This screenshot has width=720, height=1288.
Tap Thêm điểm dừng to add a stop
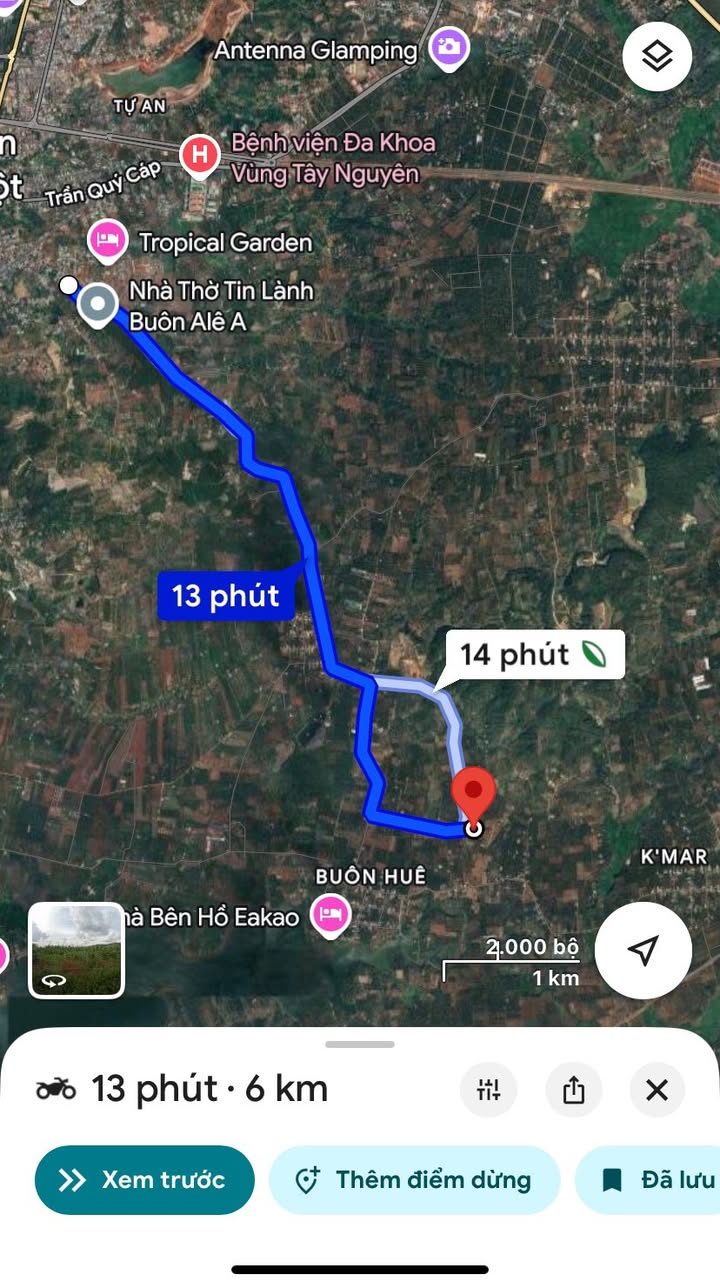(414, 1180)
